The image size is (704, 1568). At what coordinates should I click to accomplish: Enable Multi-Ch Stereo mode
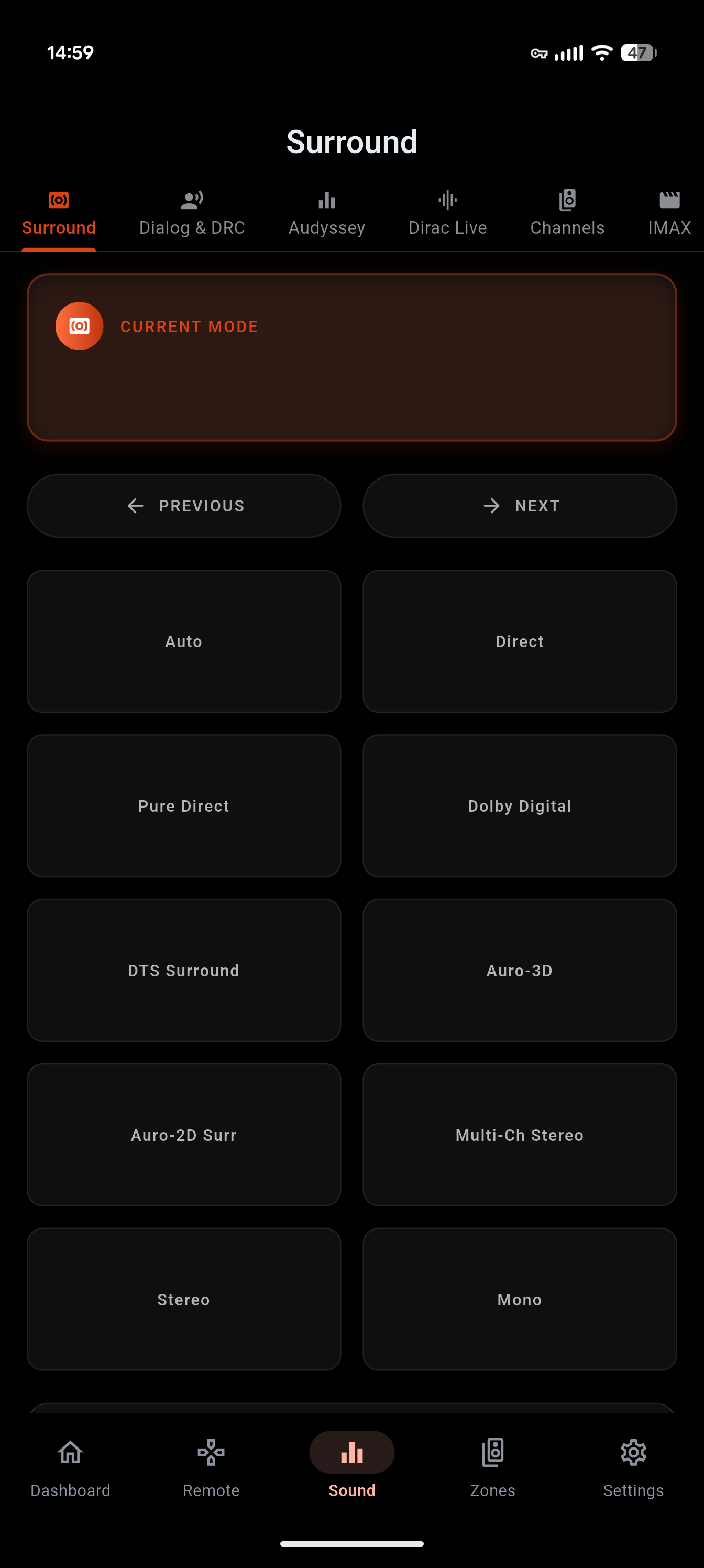point(519,1135)
